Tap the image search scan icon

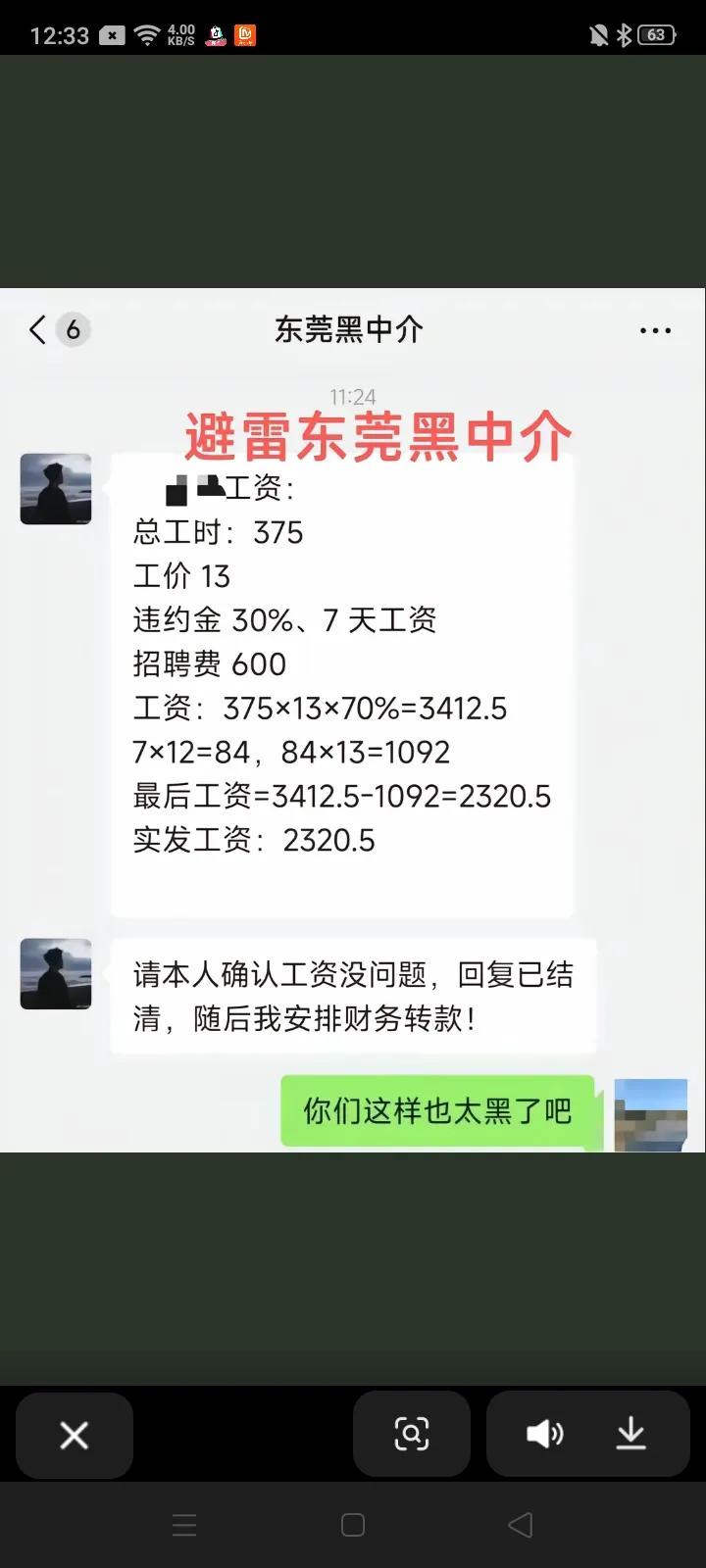coord(411,1434)
